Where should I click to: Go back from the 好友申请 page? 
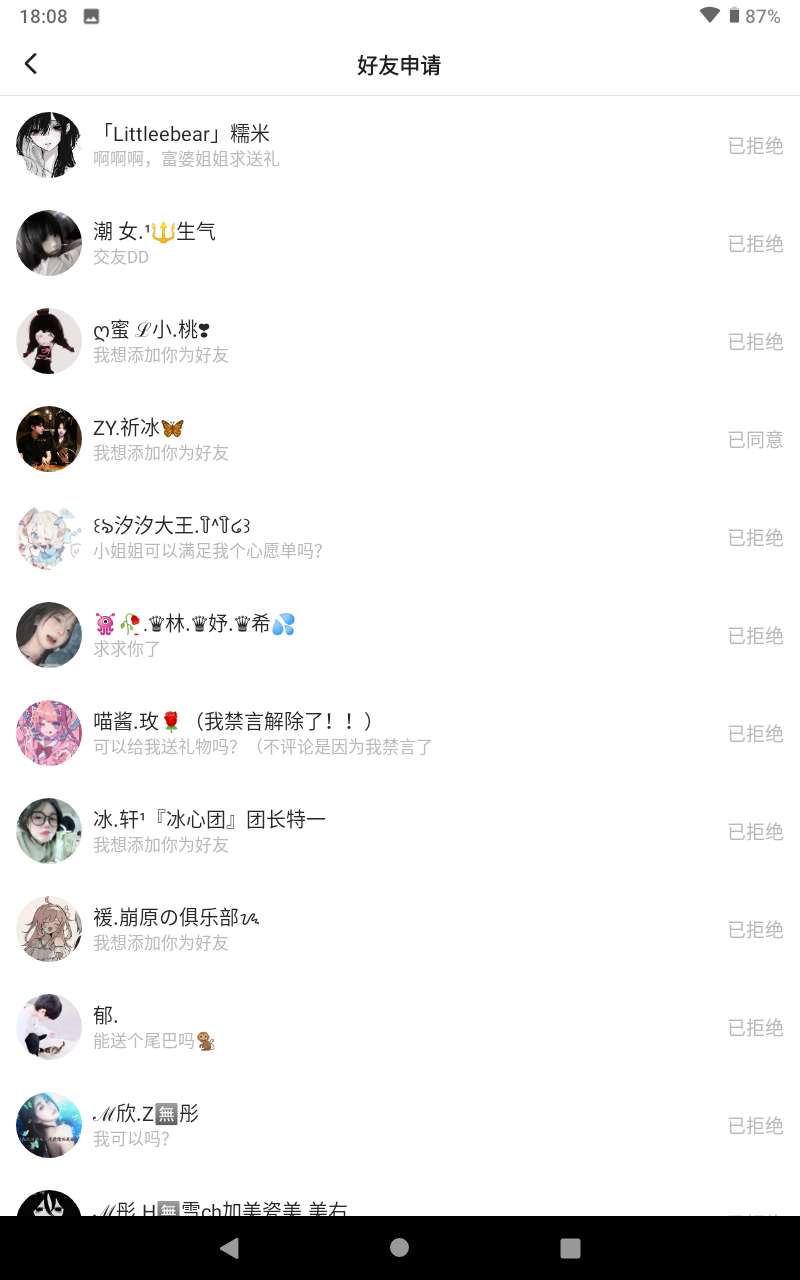pos(31,64)
